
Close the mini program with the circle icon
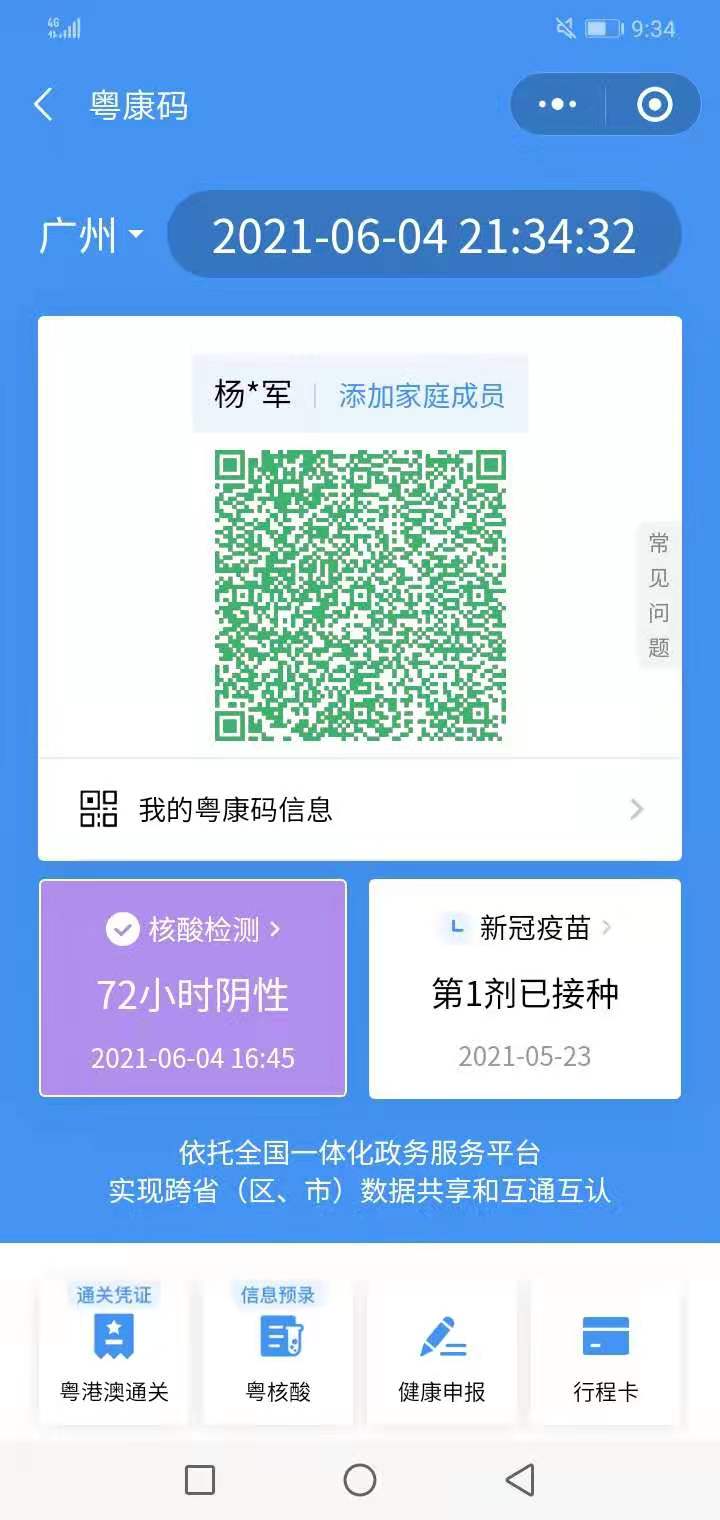(655, 104)
